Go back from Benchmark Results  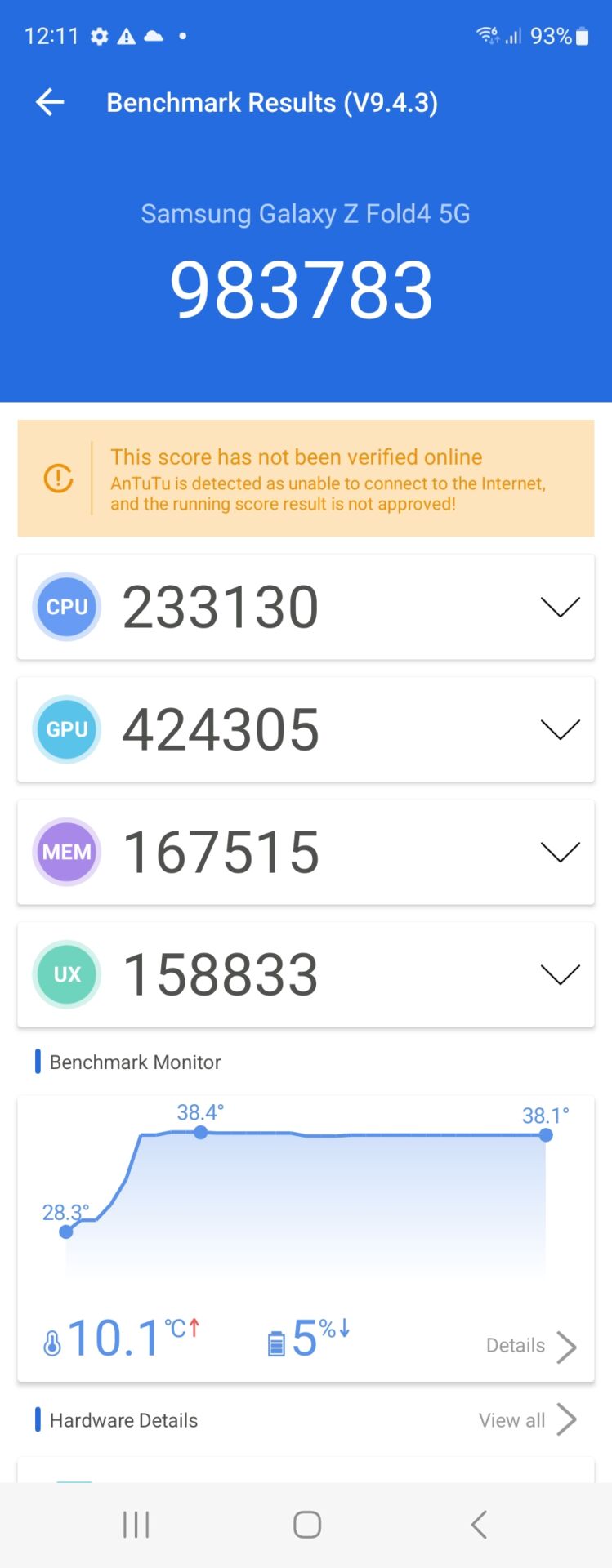click(50, 102)
